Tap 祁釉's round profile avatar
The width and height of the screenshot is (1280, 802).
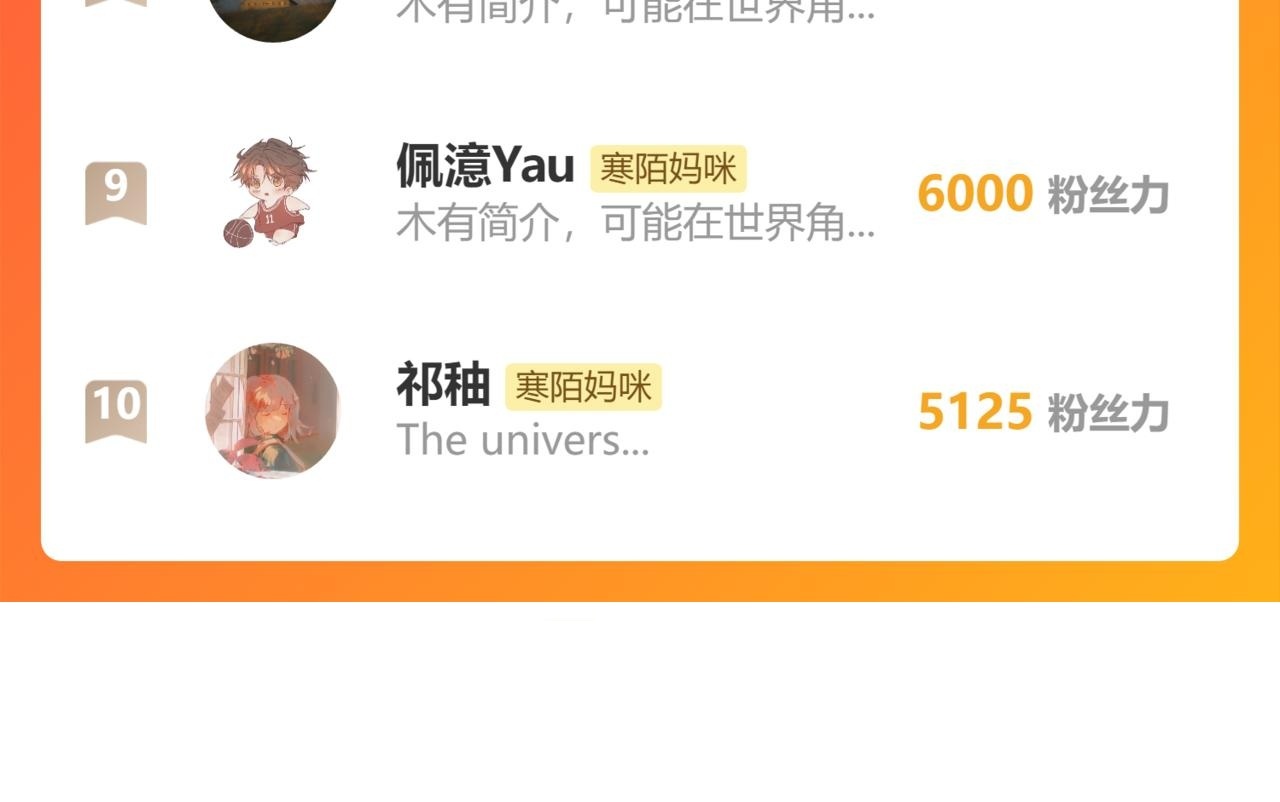pos(272,411)
